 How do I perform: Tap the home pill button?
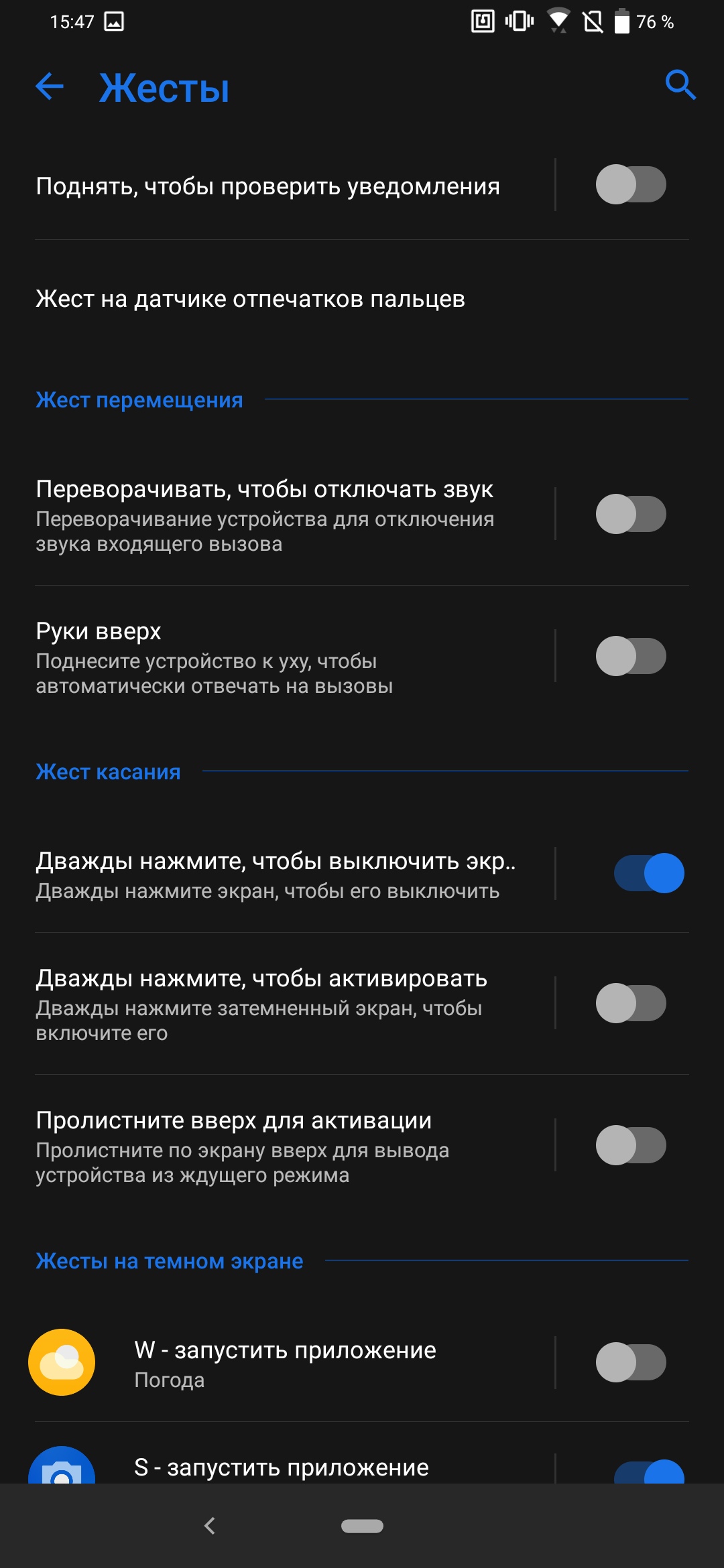point(362,1526)
